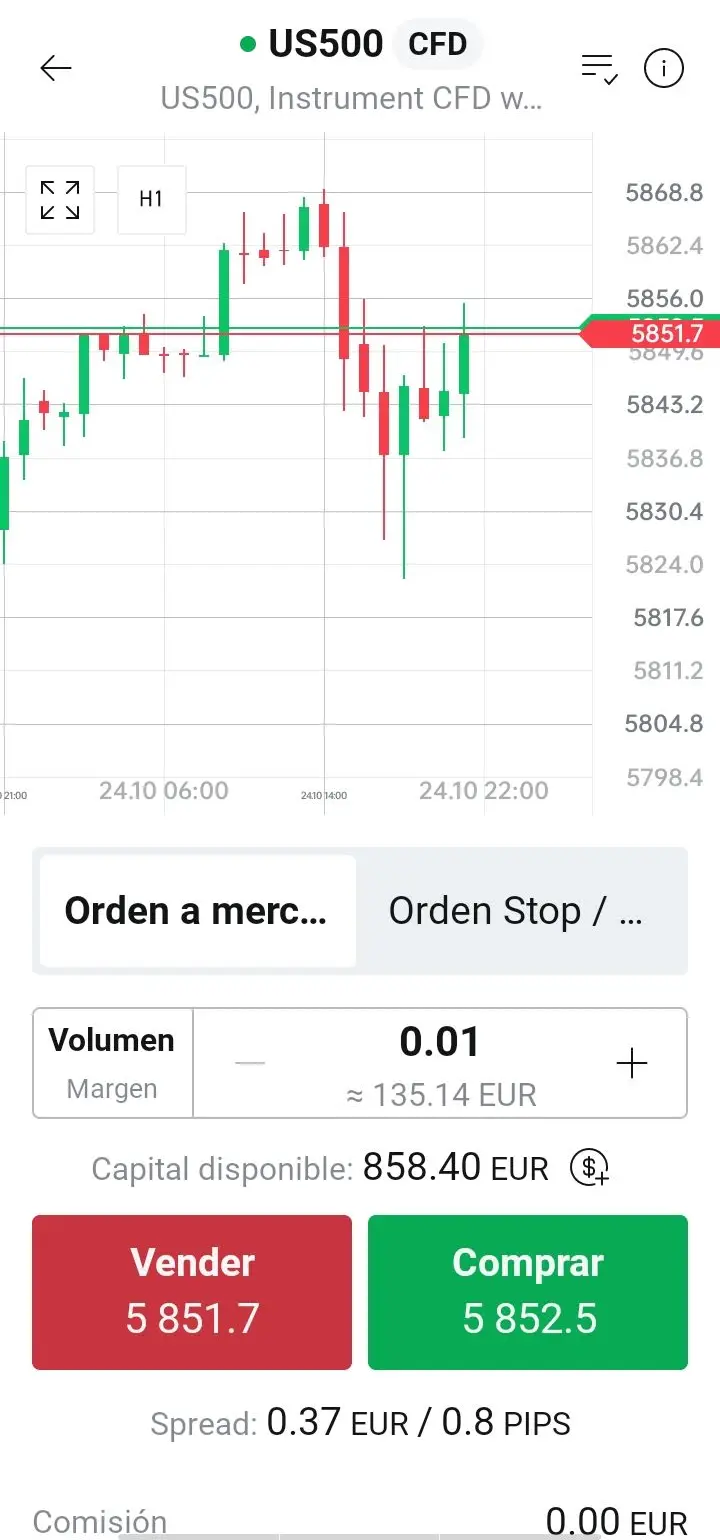Tap the green status dot next to US500

[x=247, y=44]
